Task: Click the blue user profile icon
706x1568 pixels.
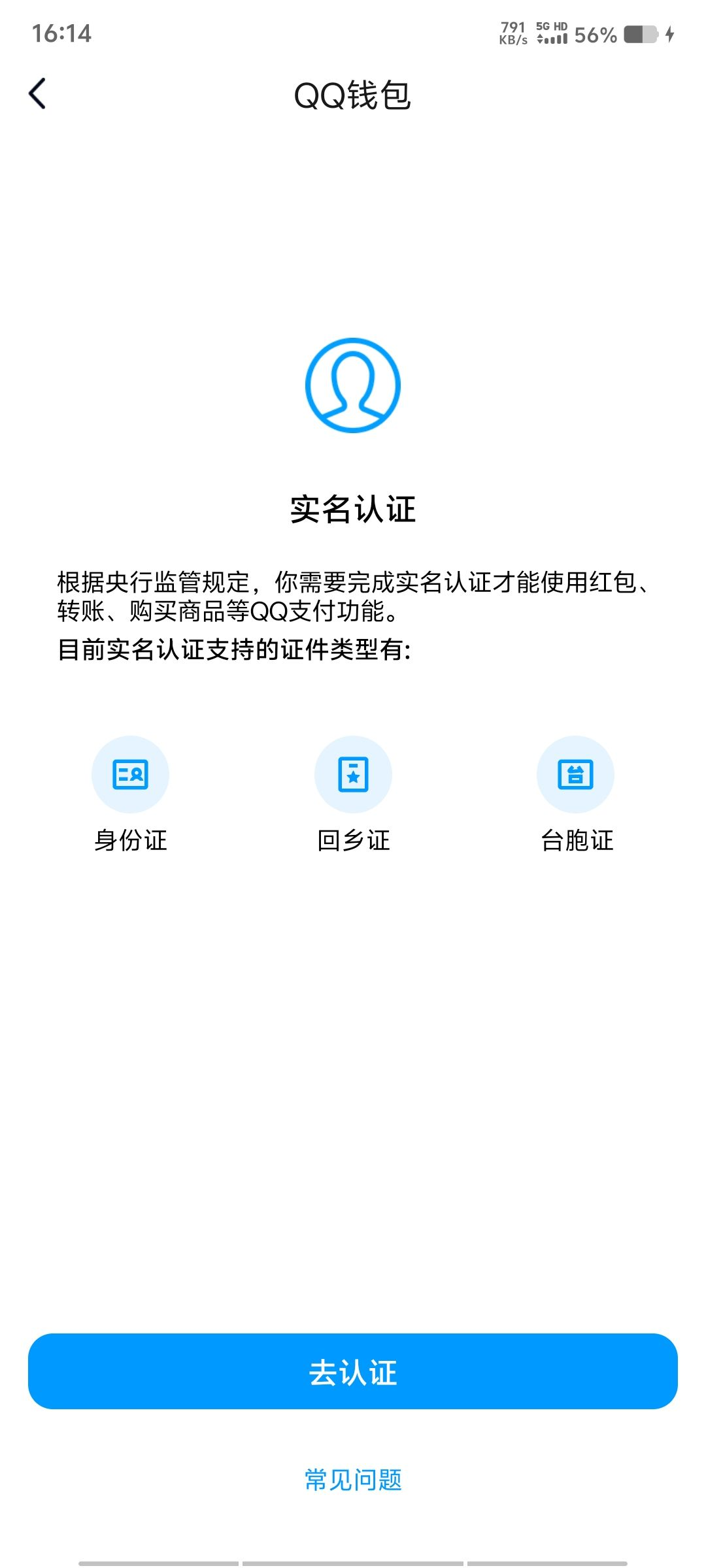Action: point(353,385)
